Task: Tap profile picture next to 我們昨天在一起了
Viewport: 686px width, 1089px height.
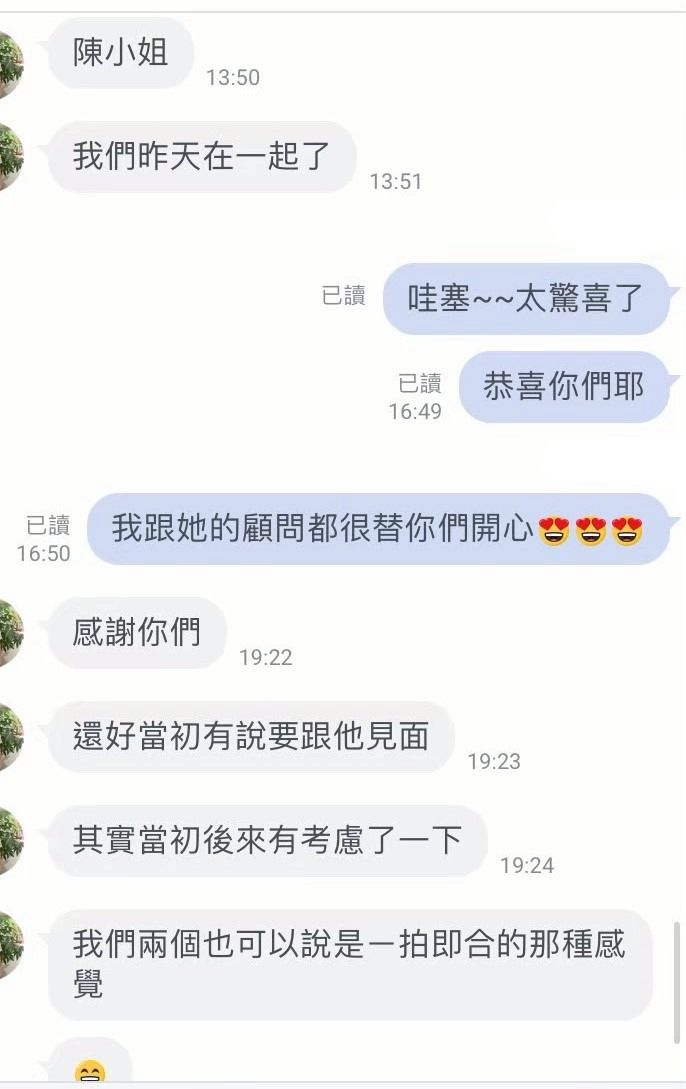Action: click(x=8, y=157)
